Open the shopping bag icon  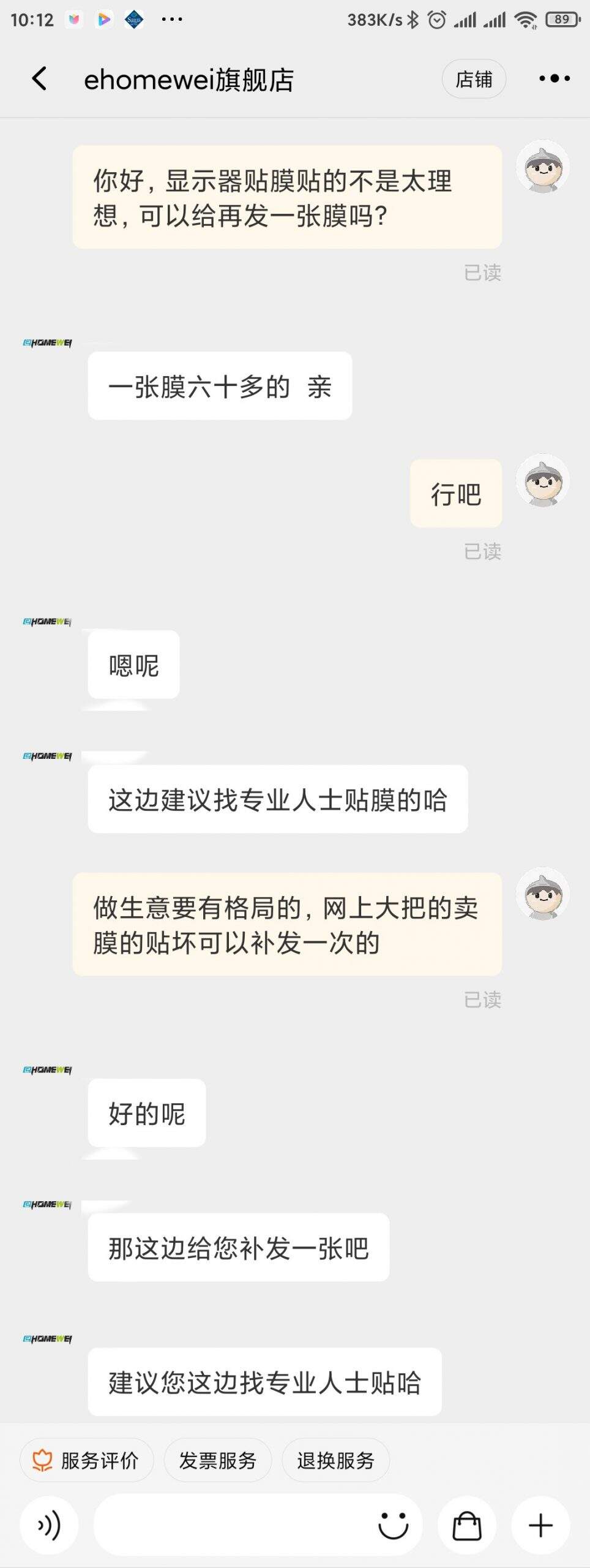(466, 1525)
